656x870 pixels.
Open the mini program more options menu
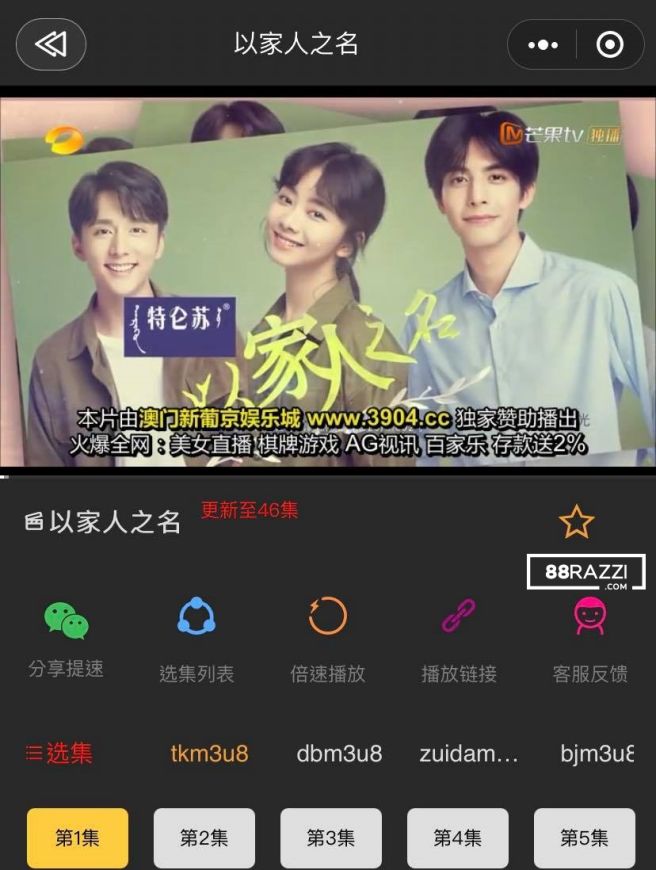543,45
